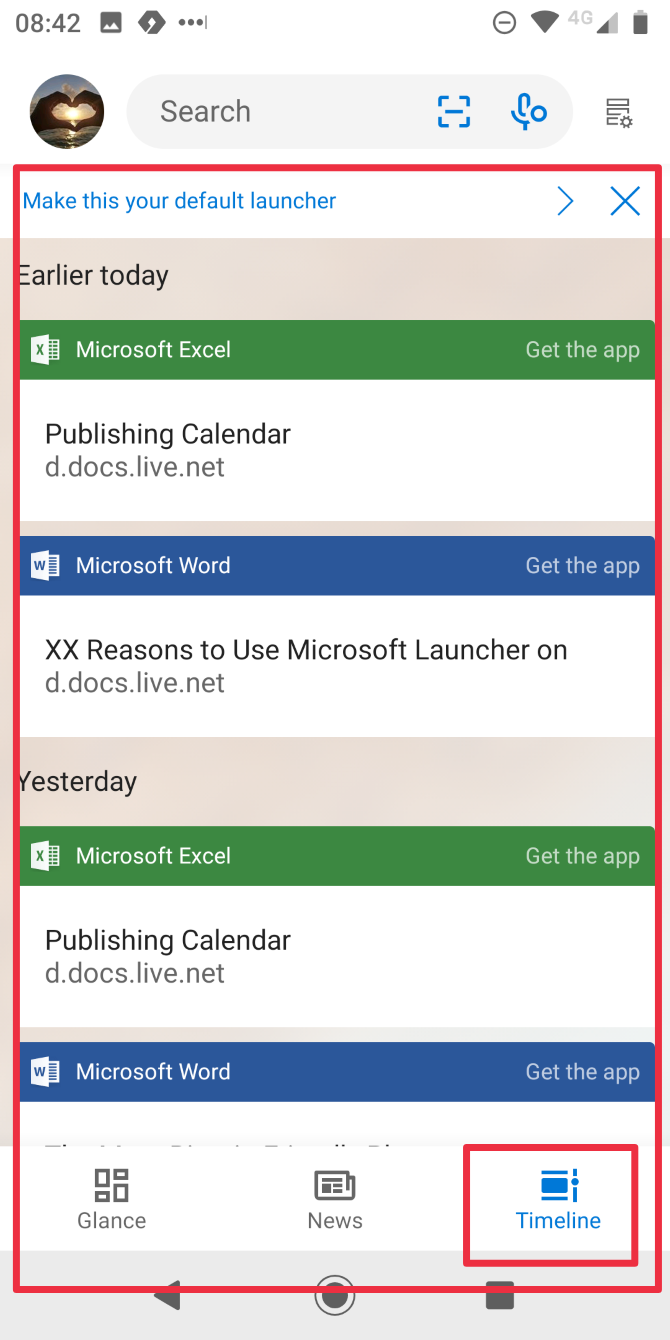
Task: Open the profile avatar
Action: click(x=67, y=111)
